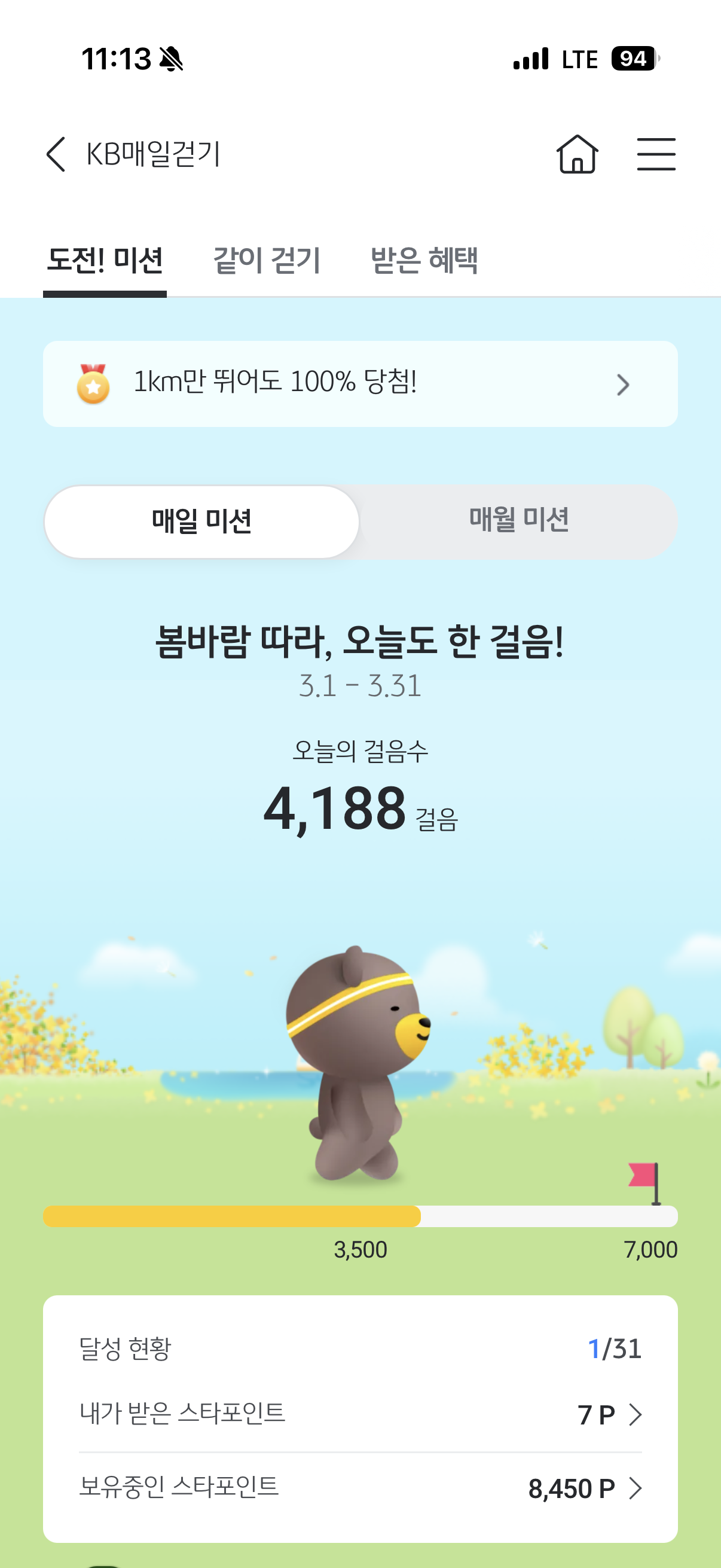Screen dimensions: 721x1568
Task: Switch to the 같이 걷기 tab
Action: 267,261
